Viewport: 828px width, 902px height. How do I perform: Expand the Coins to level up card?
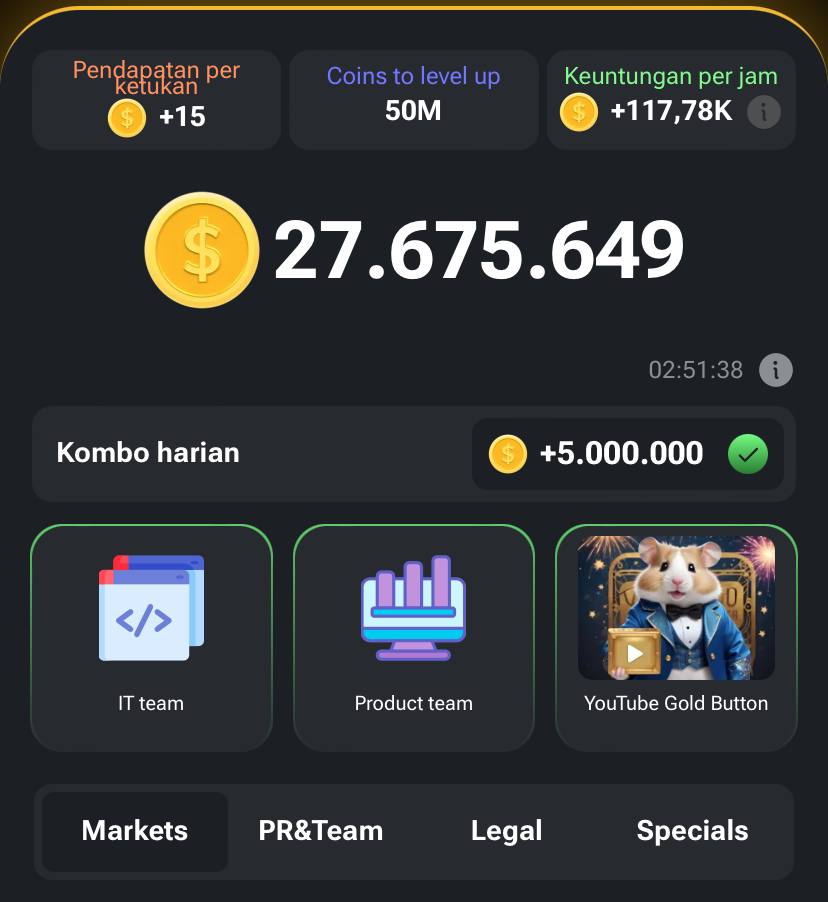tap(413, 100)
